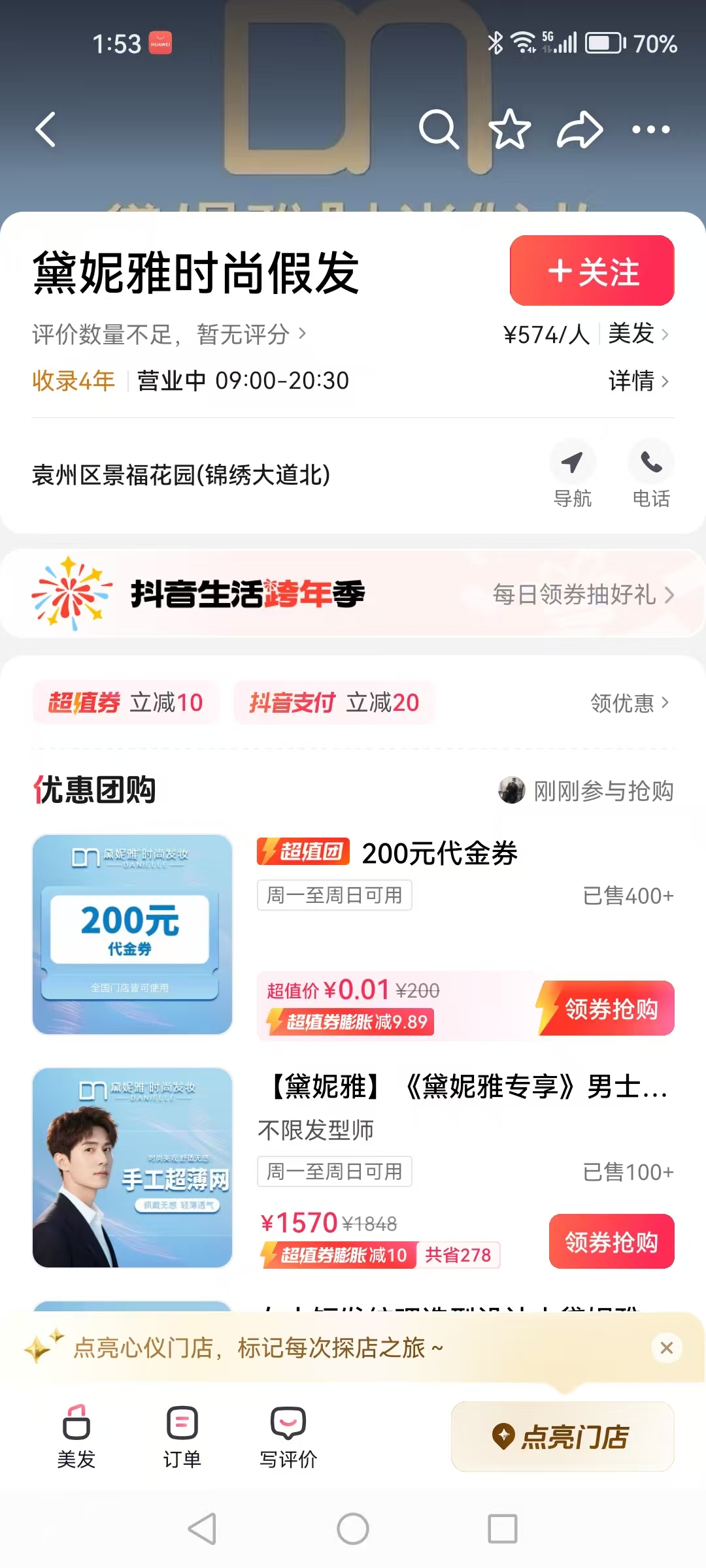
Task: Favorite this shop with the star icon
Action: pos(510,129)
